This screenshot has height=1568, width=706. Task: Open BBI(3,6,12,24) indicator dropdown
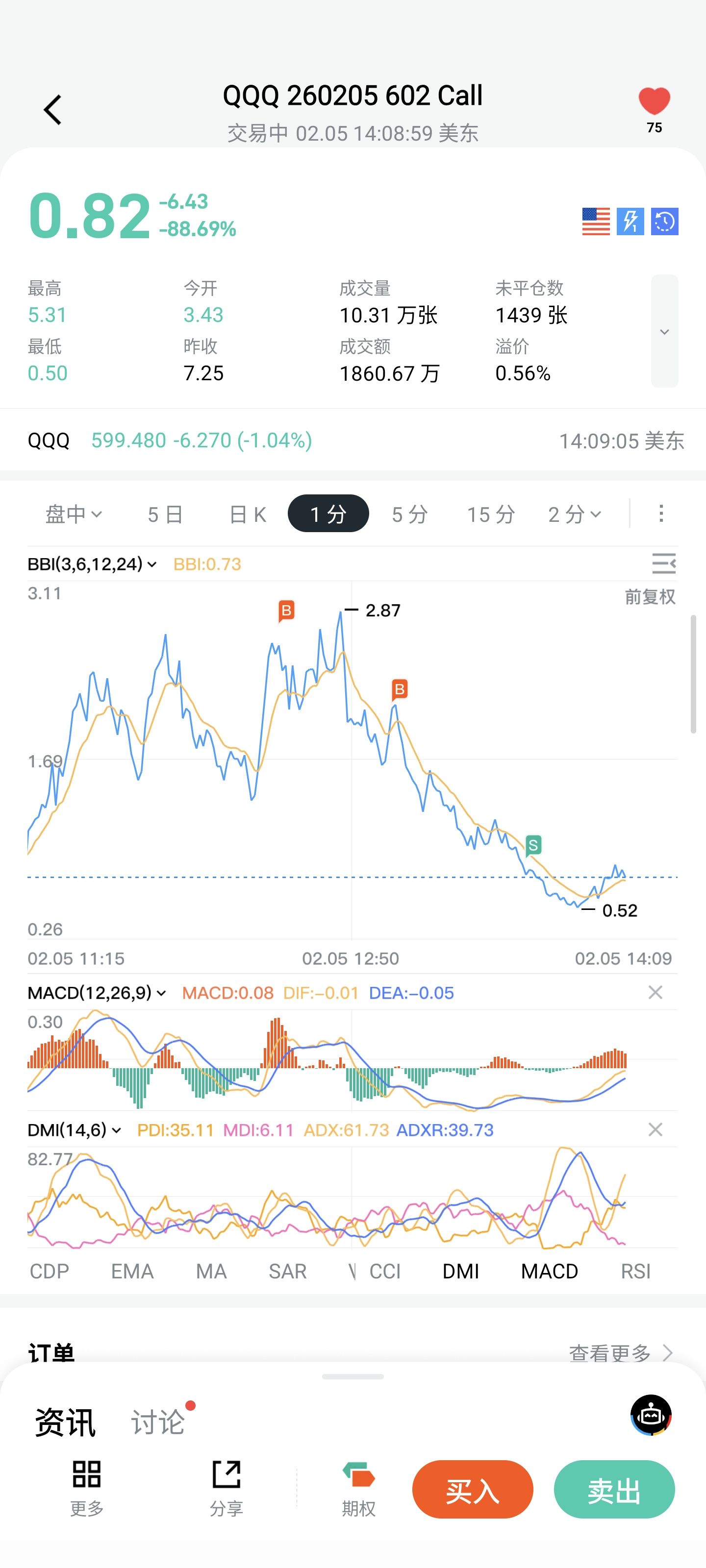pyautogui.click(x=92, y=563)
